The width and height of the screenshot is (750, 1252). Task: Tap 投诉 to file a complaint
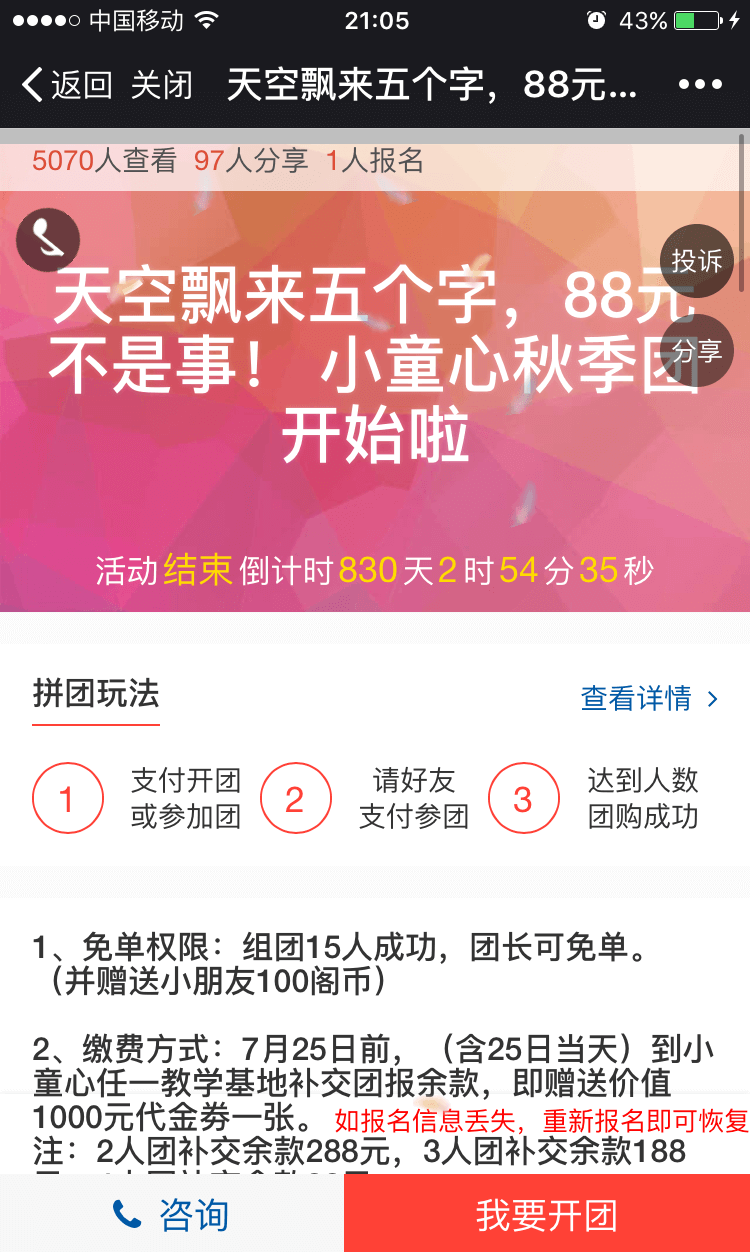(x=697, y=261)
